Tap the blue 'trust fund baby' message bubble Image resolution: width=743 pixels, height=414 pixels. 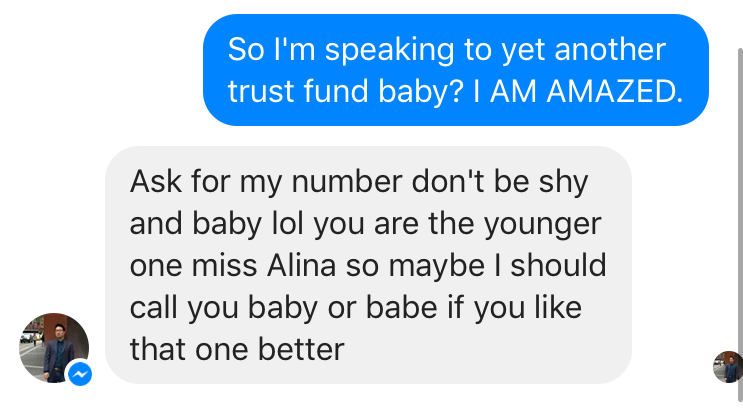(455, 70)
